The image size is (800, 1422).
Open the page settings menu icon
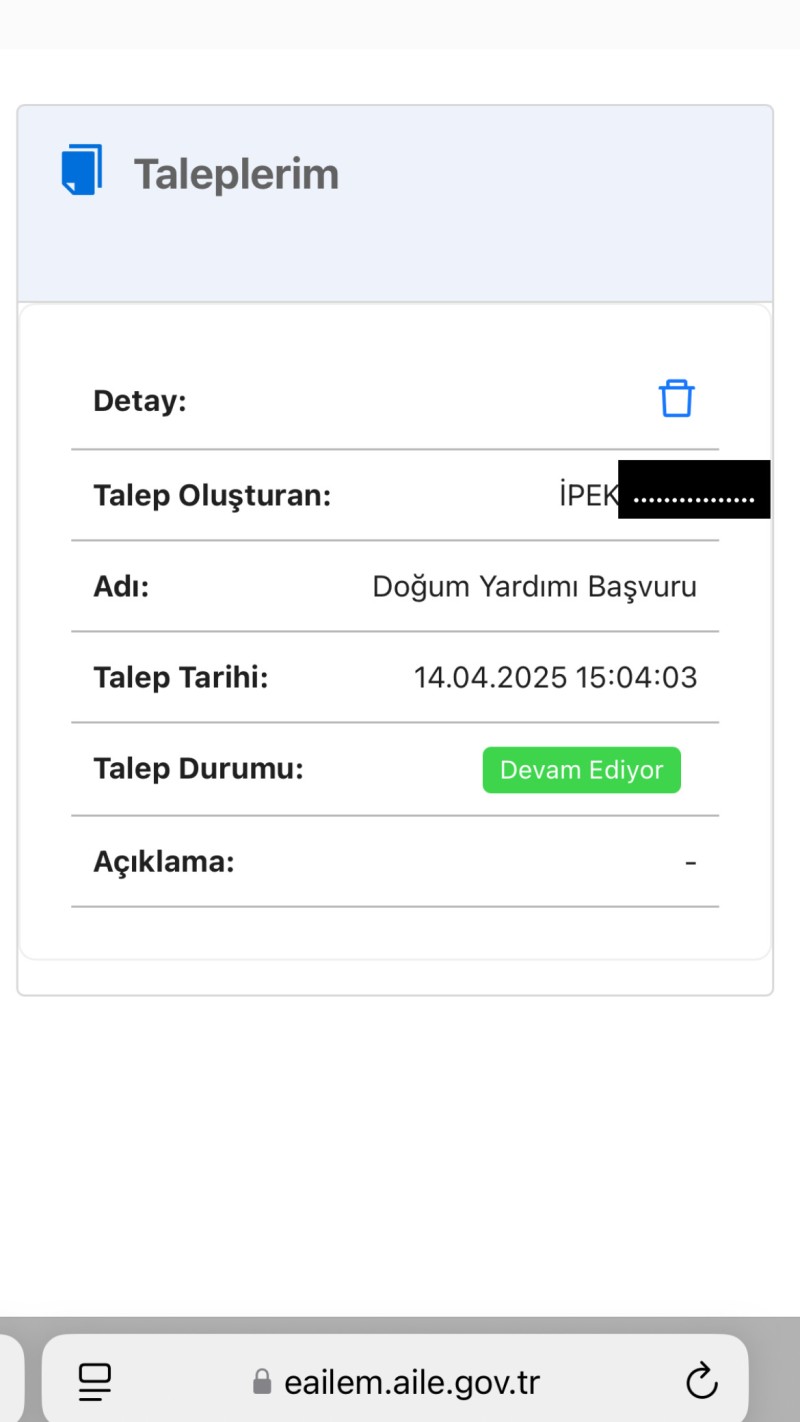pos(95,1382)
